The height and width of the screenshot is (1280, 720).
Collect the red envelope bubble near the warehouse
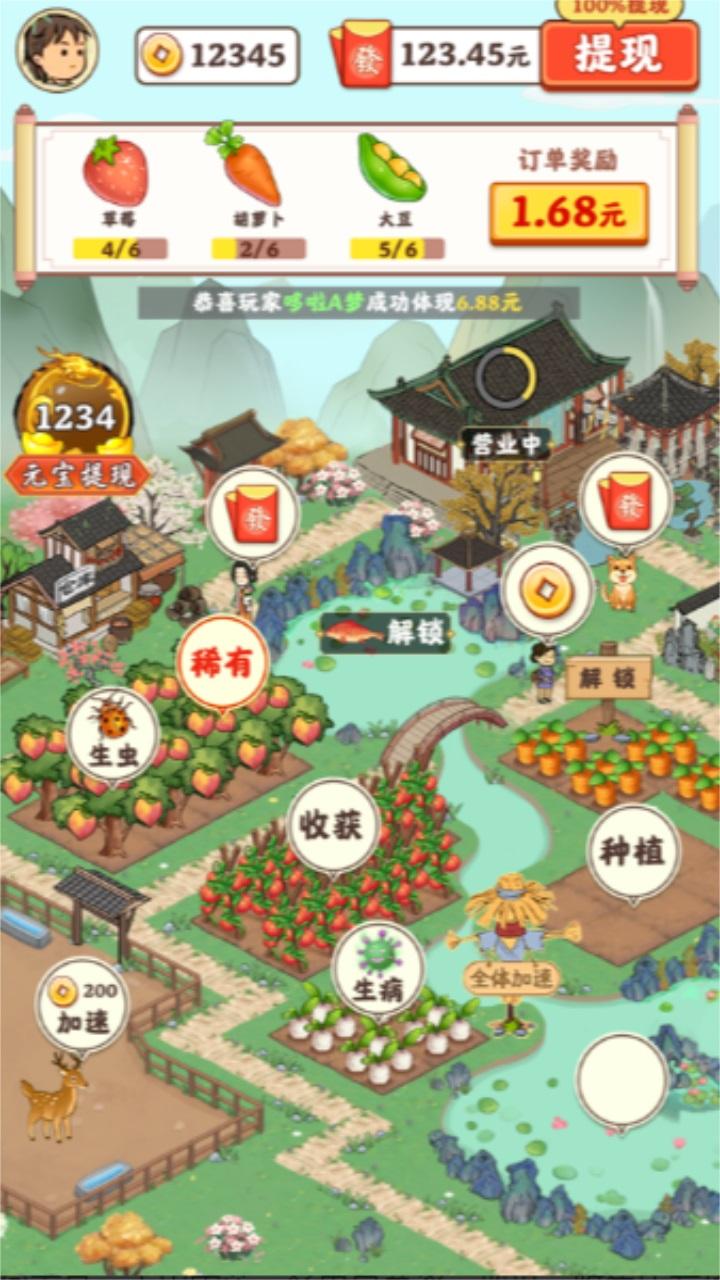(x=253, y=515)
